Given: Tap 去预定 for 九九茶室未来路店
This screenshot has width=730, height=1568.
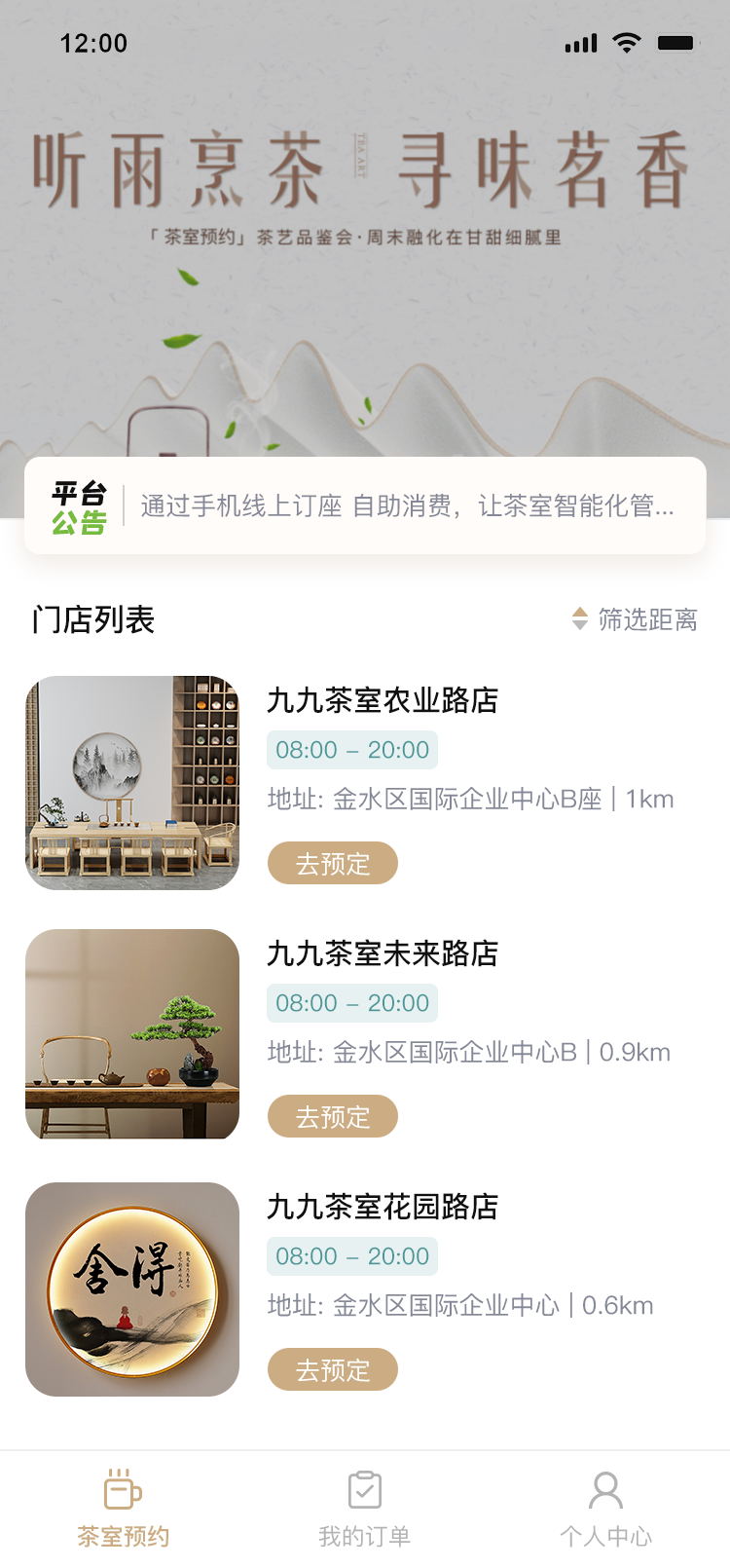Looking at the screenshot, I should click(333, 1117).
